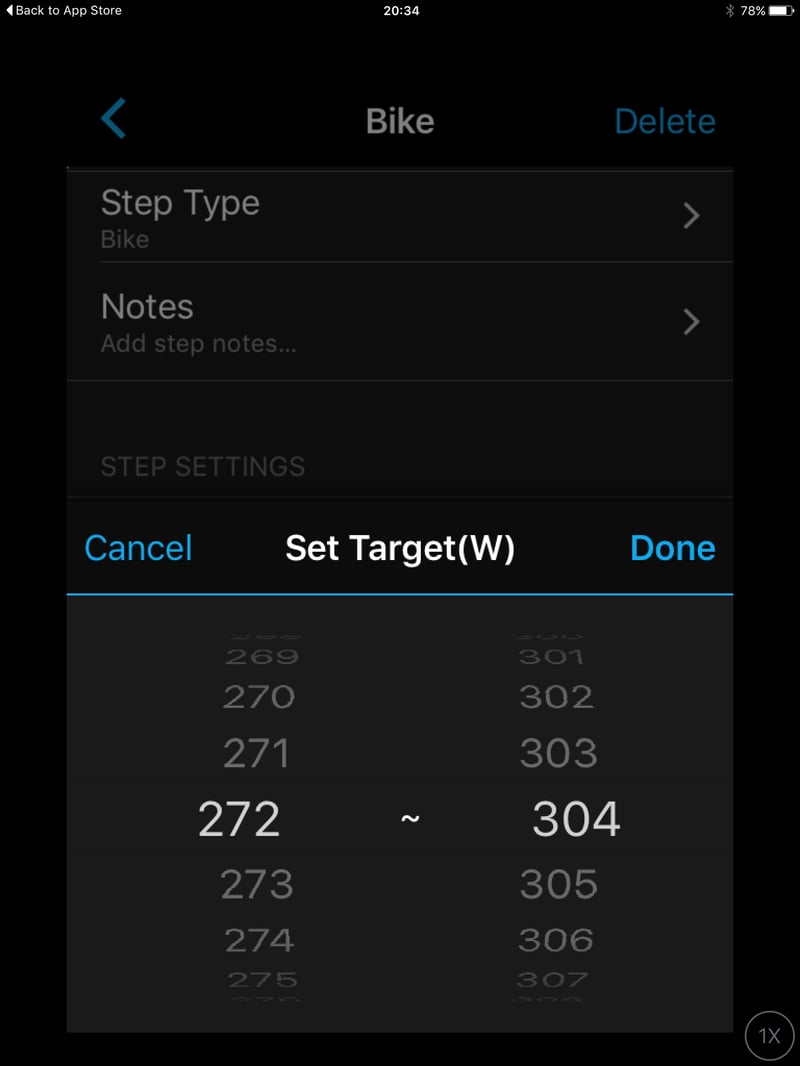Tap the blue back arrow icon
Viewport: 800px width, 1066px height.
click(x=113, y=118)
